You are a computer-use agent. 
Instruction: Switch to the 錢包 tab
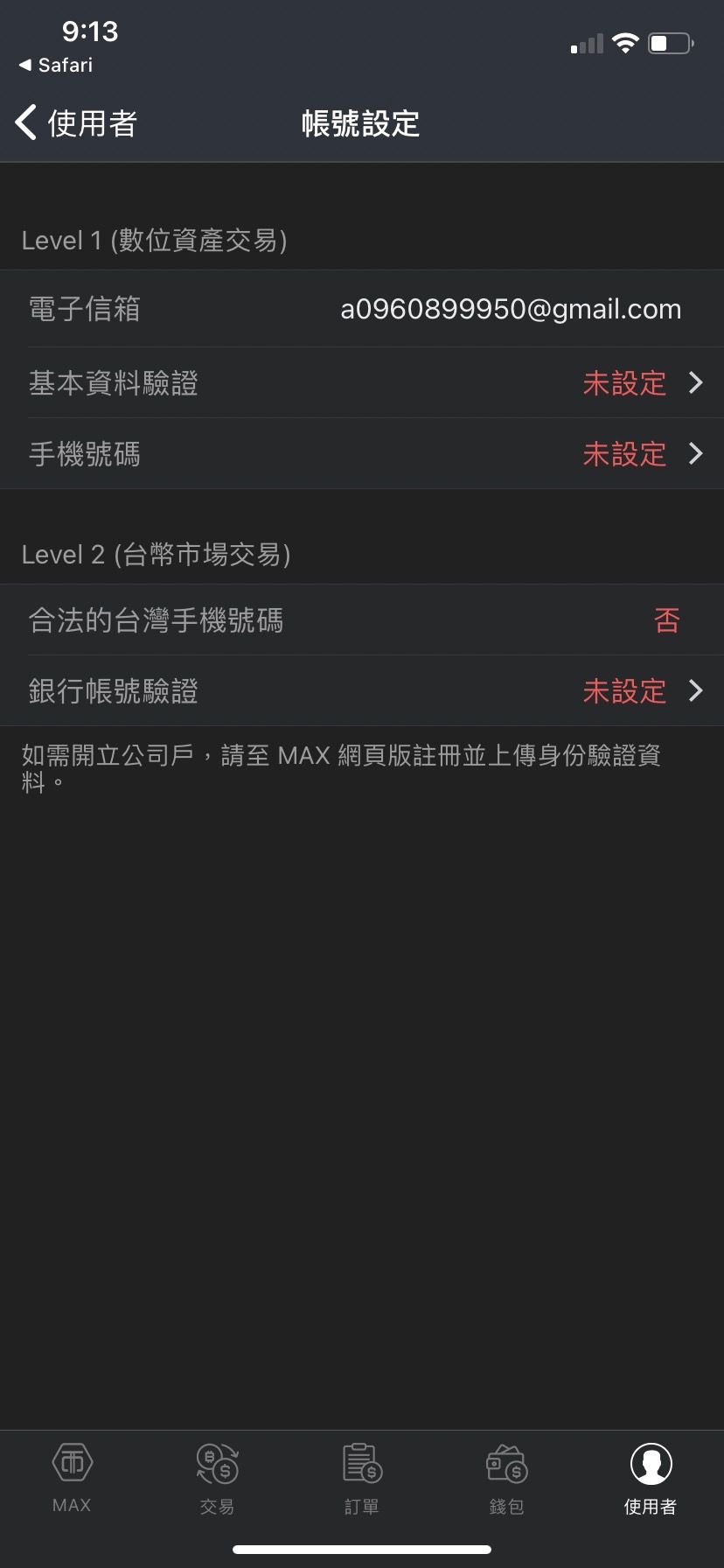(x=506, y=1479)
